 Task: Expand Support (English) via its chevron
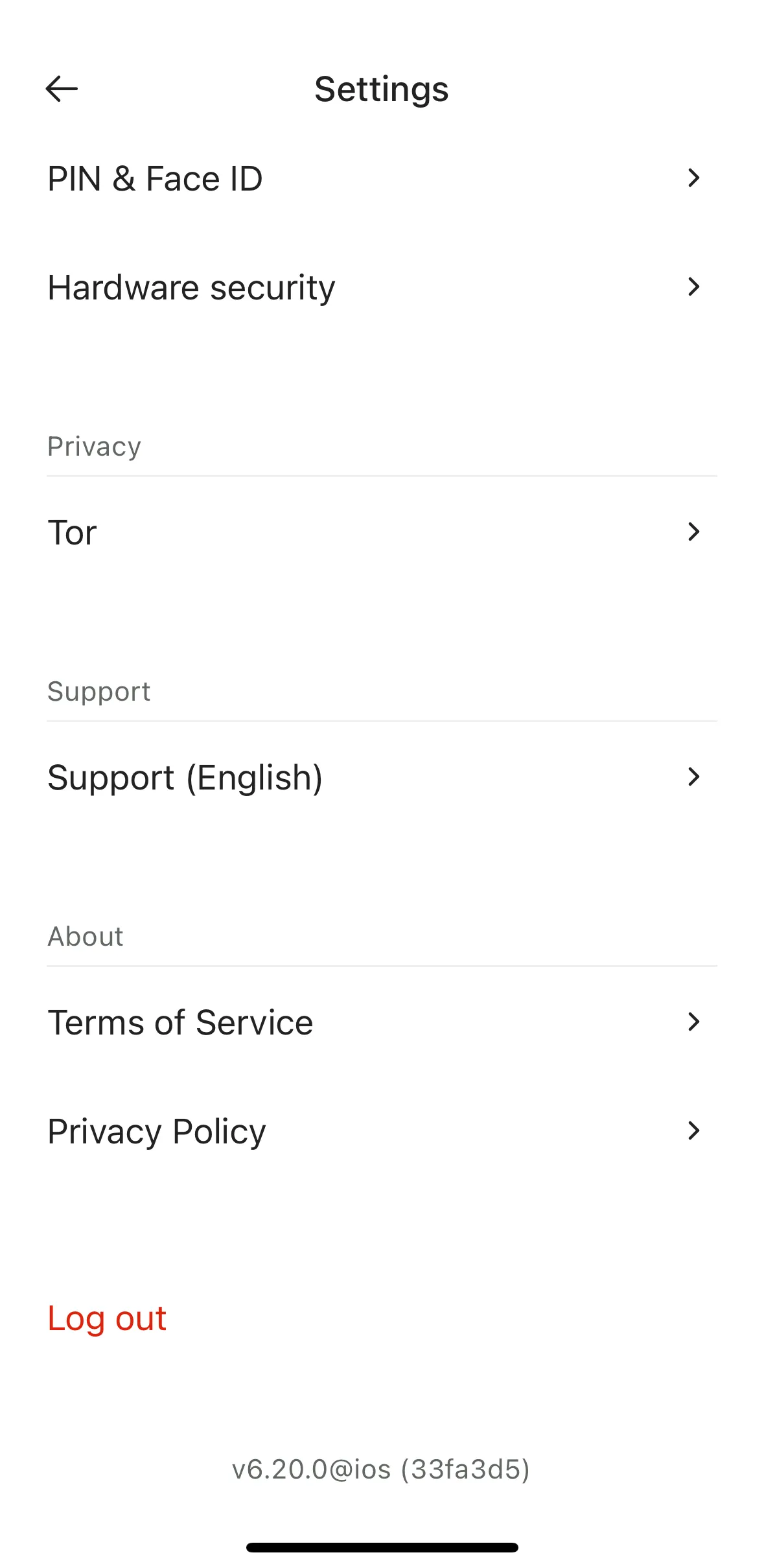pyautogui.click(x=693, y=777)
